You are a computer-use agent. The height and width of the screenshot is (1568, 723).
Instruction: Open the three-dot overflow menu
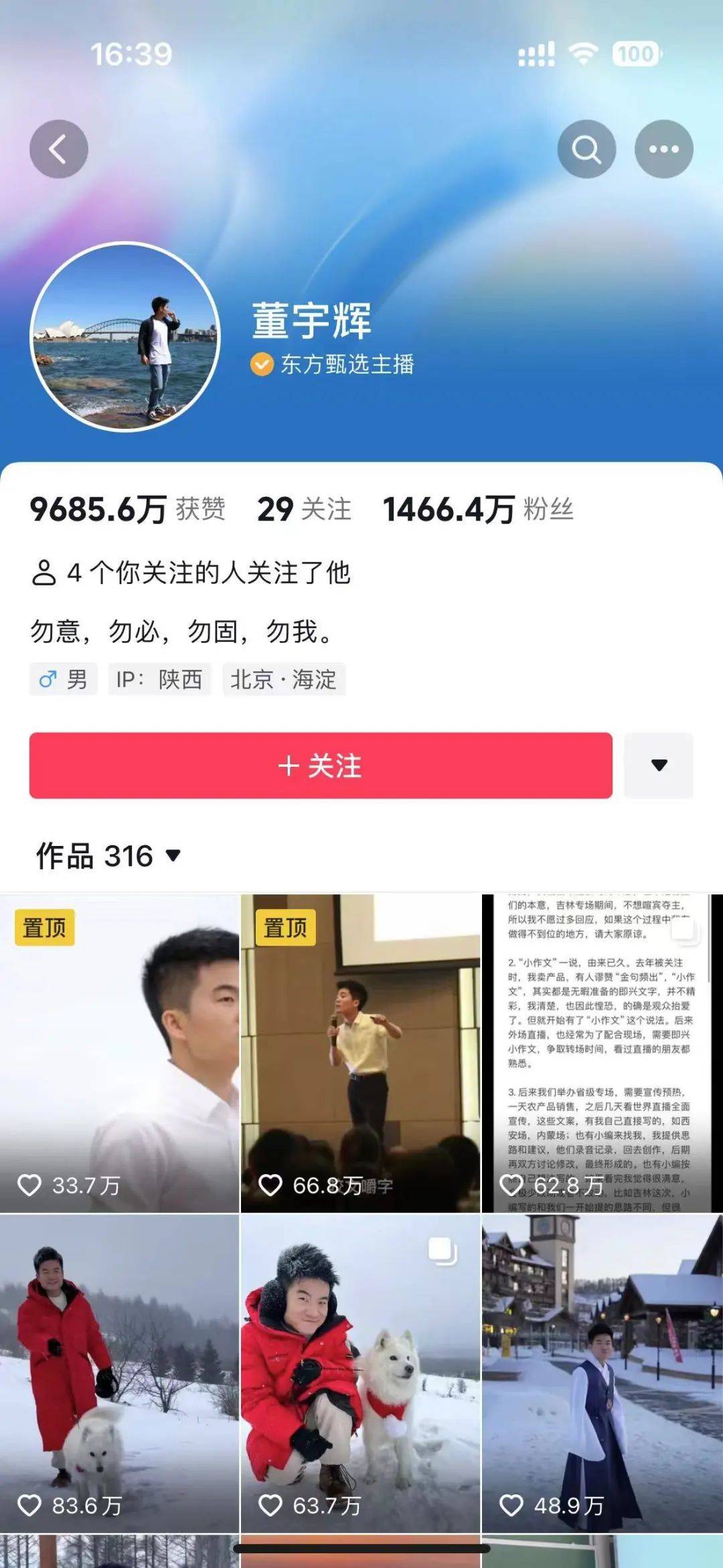tap(663, 149)
